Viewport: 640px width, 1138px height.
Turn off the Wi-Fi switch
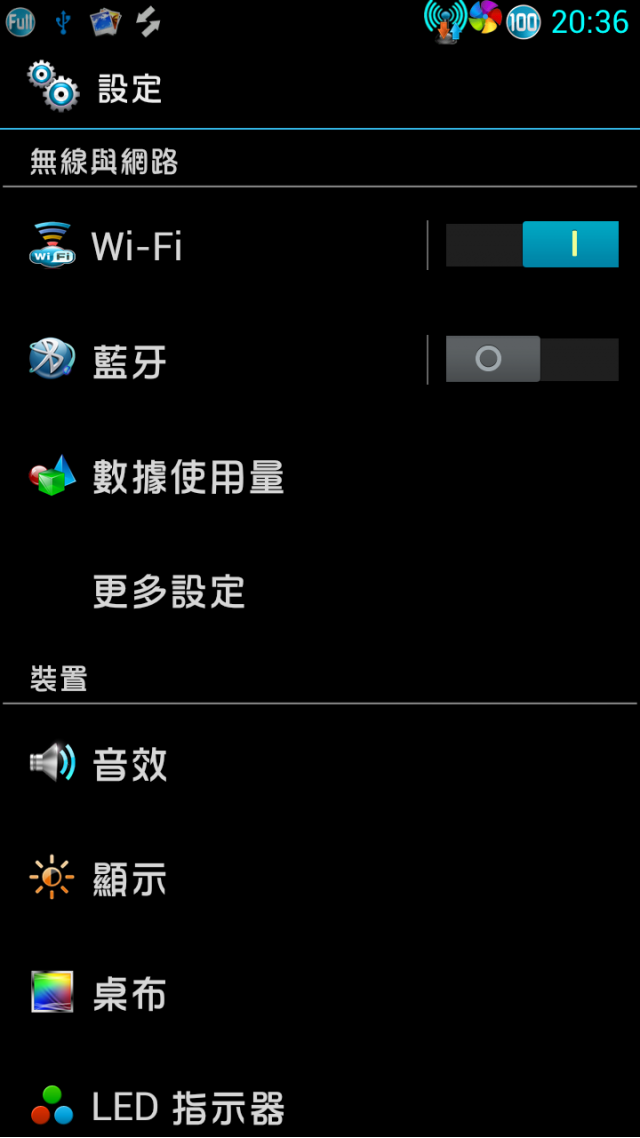tap(532, 245)
